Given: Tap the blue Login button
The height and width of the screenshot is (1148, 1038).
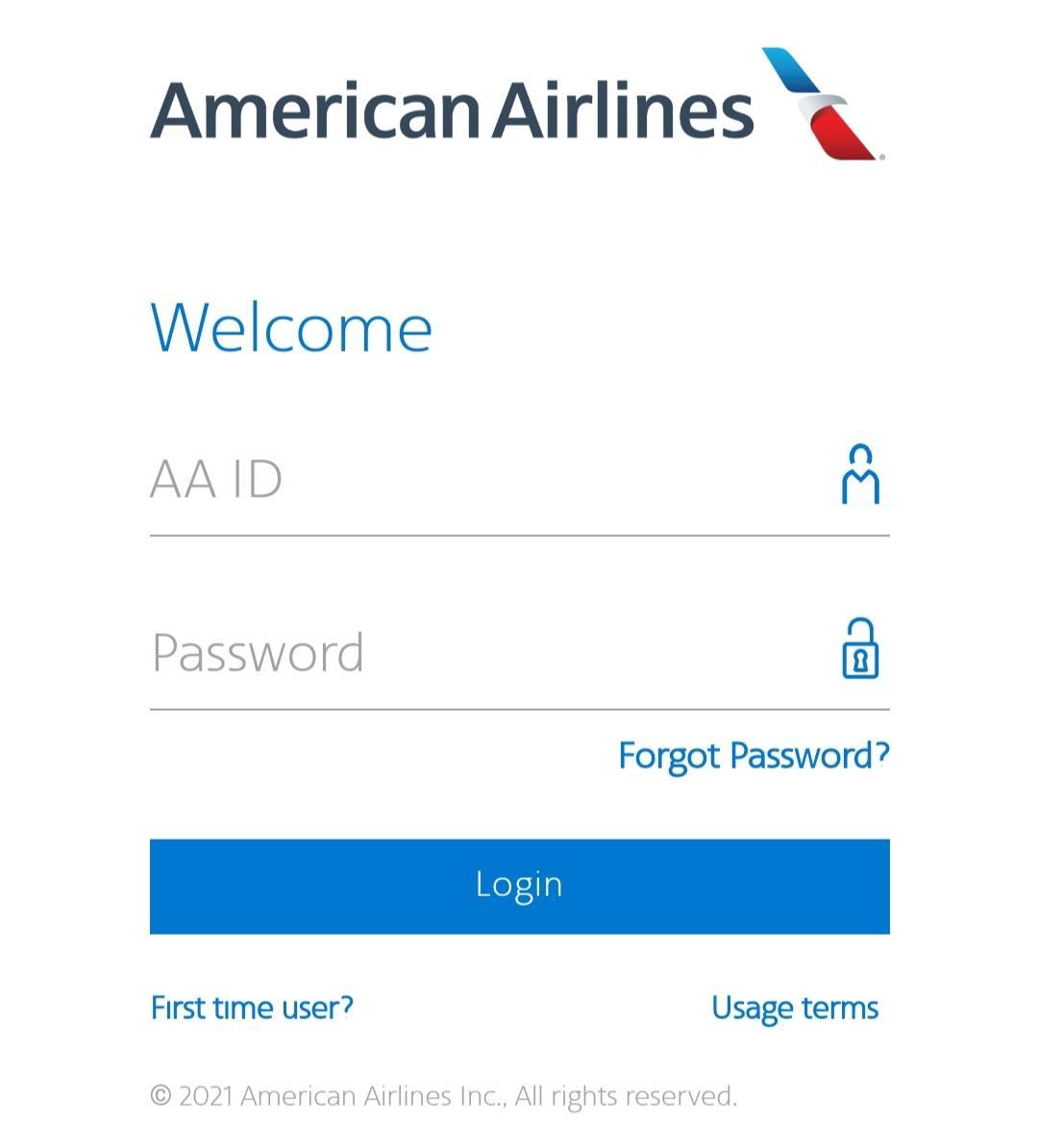Looking at the screenshot, I should pos(519,887).
